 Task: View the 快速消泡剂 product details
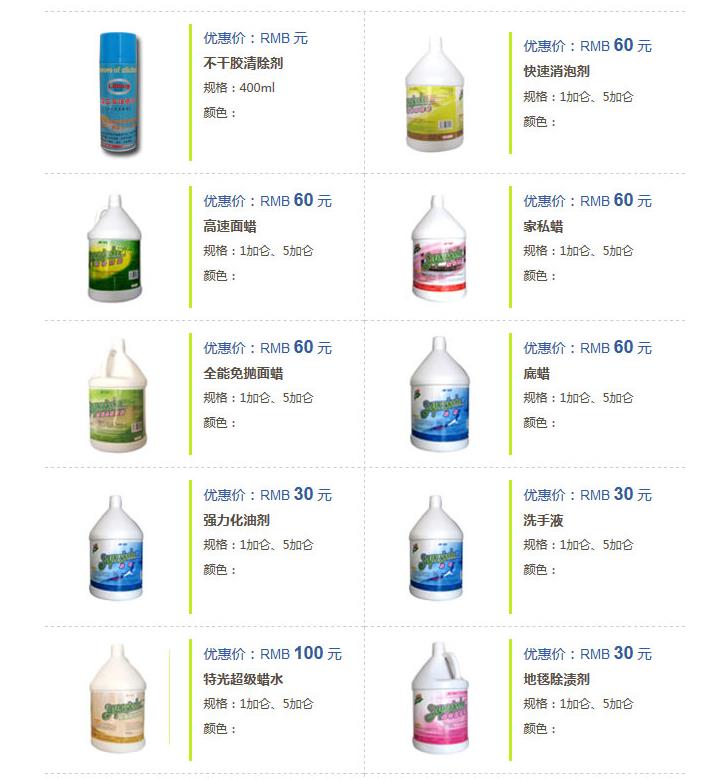[556, 71]
